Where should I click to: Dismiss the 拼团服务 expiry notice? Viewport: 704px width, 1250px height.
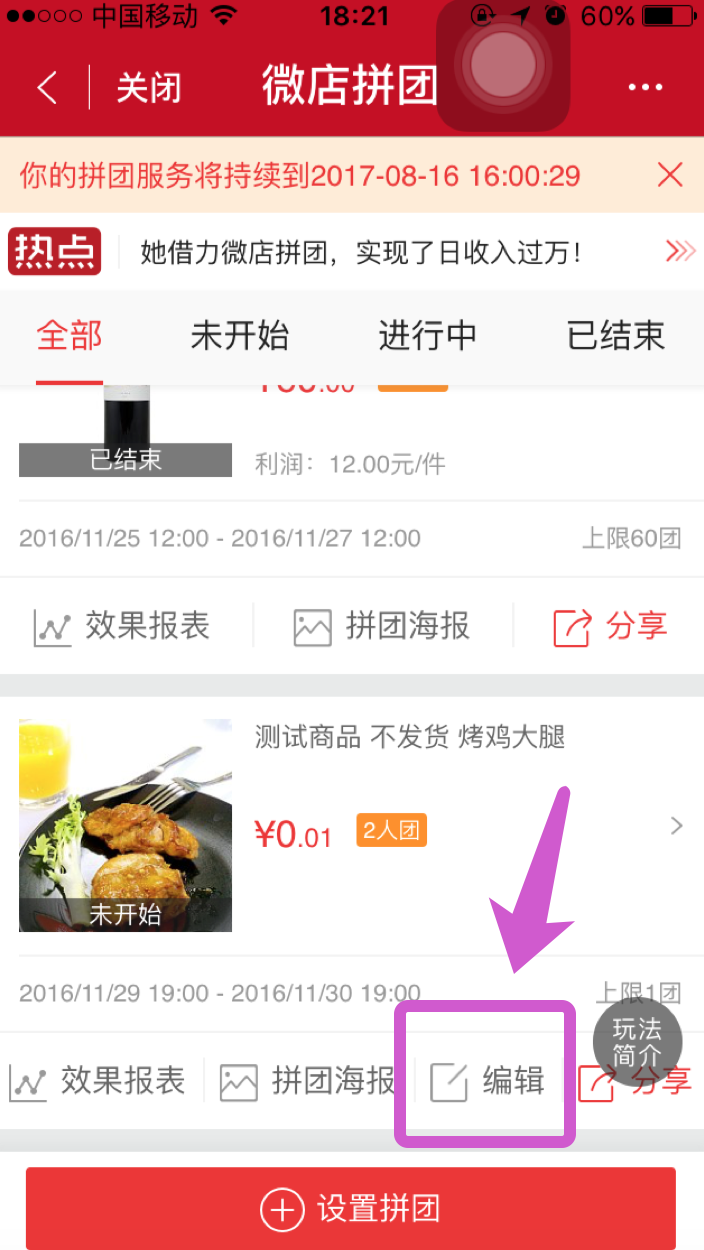669,176
